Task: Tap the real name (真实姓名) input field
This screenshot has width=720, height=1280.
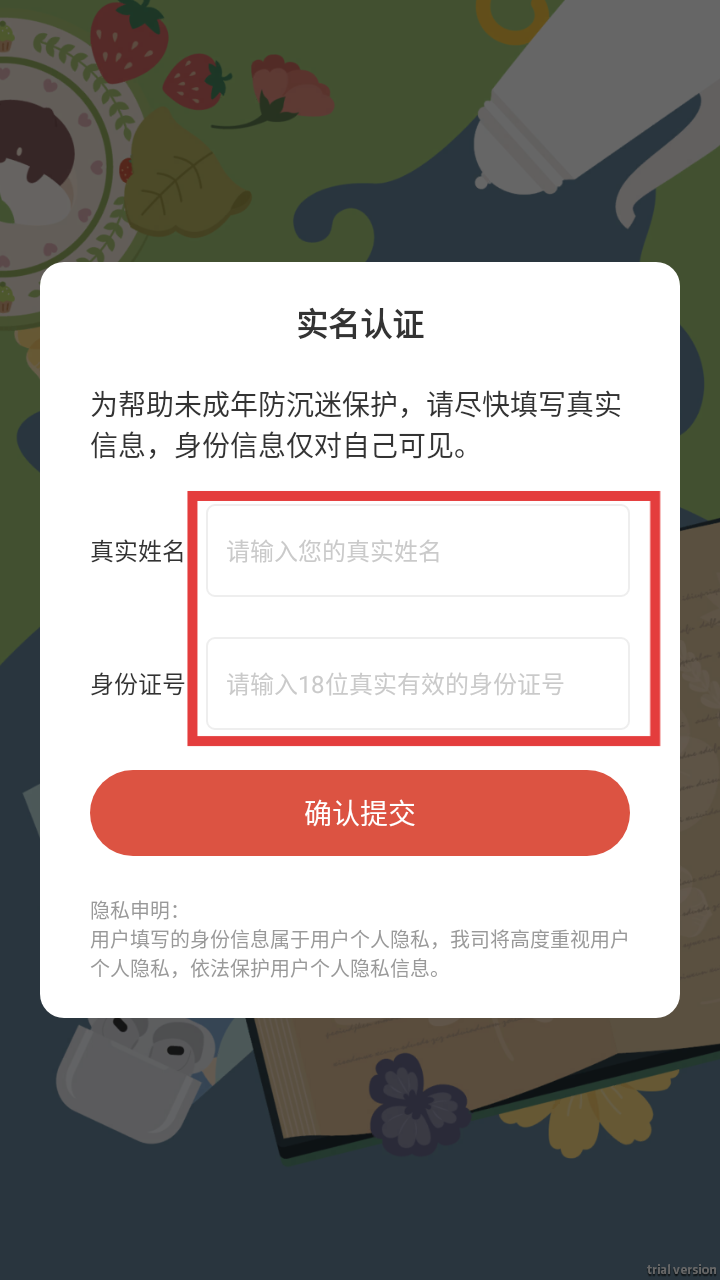Action: 417,551
